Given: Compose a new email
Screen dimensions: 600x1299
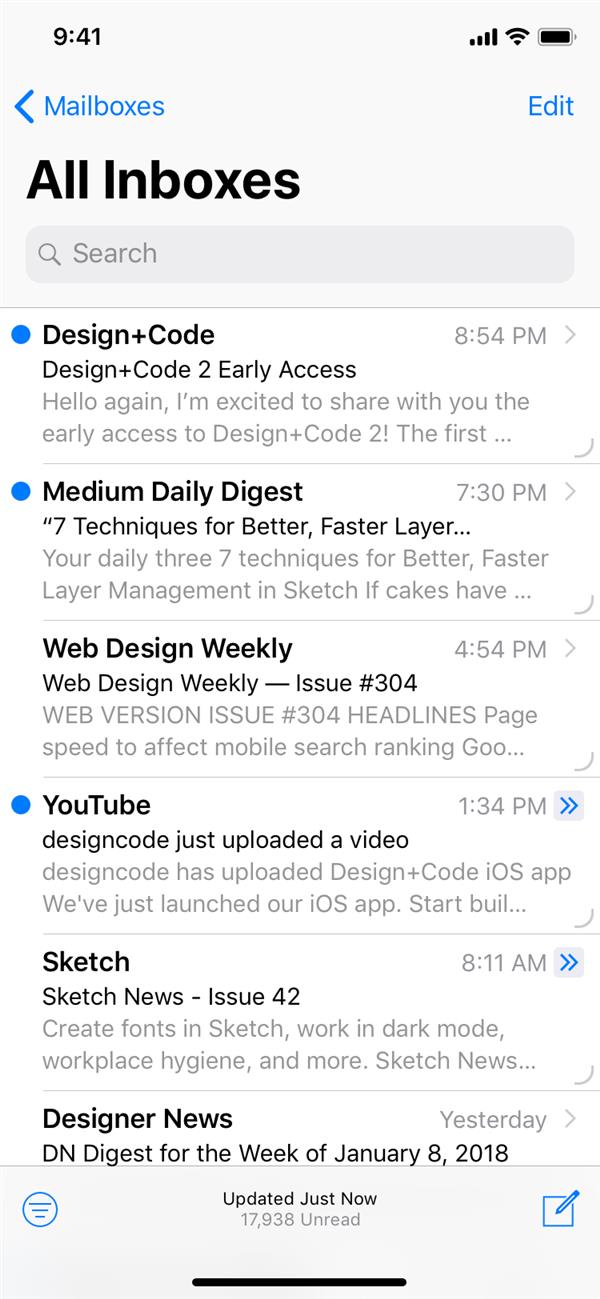Looking at the screenshot, I should 561,1209.
